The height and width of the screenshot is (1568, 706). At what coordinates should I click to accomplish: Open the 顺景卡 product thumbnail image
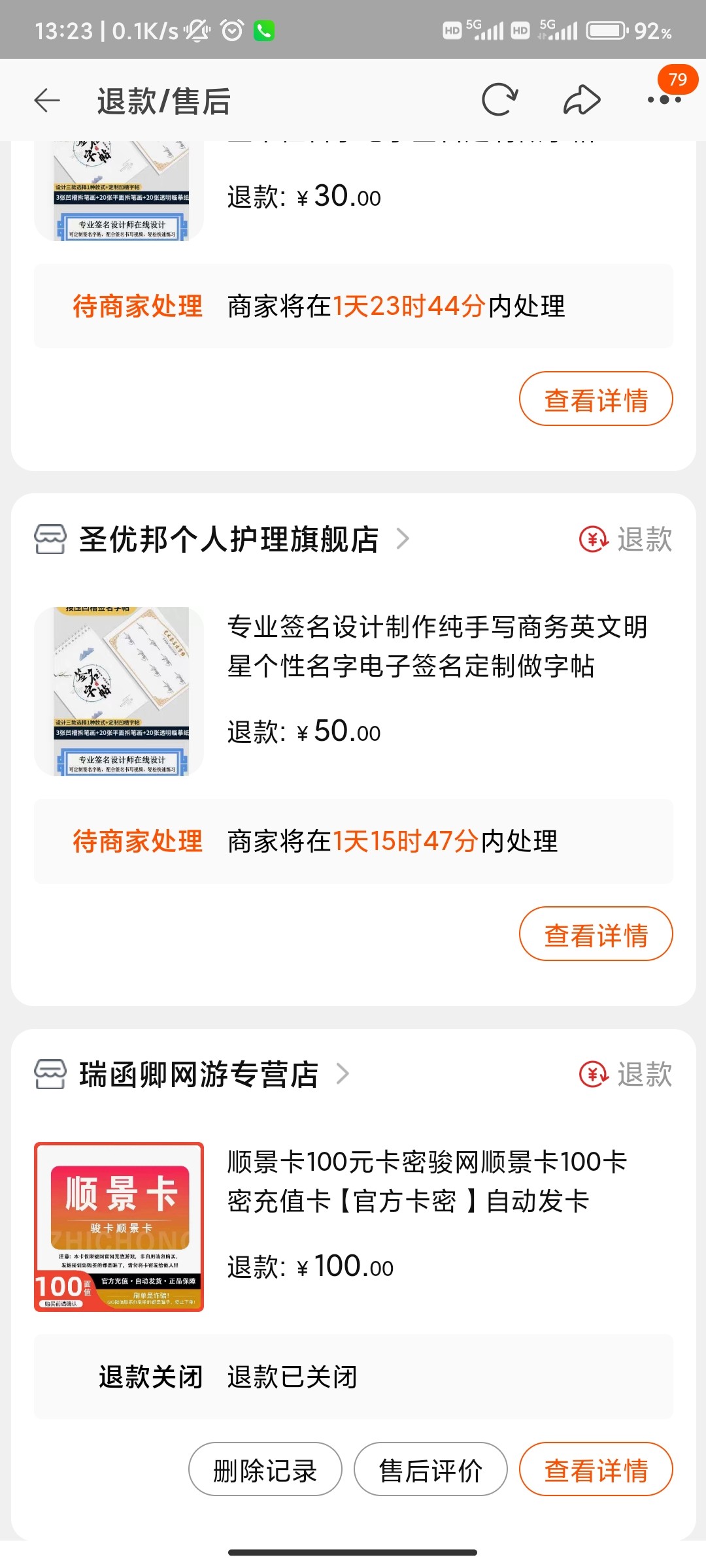[120, 1226]
